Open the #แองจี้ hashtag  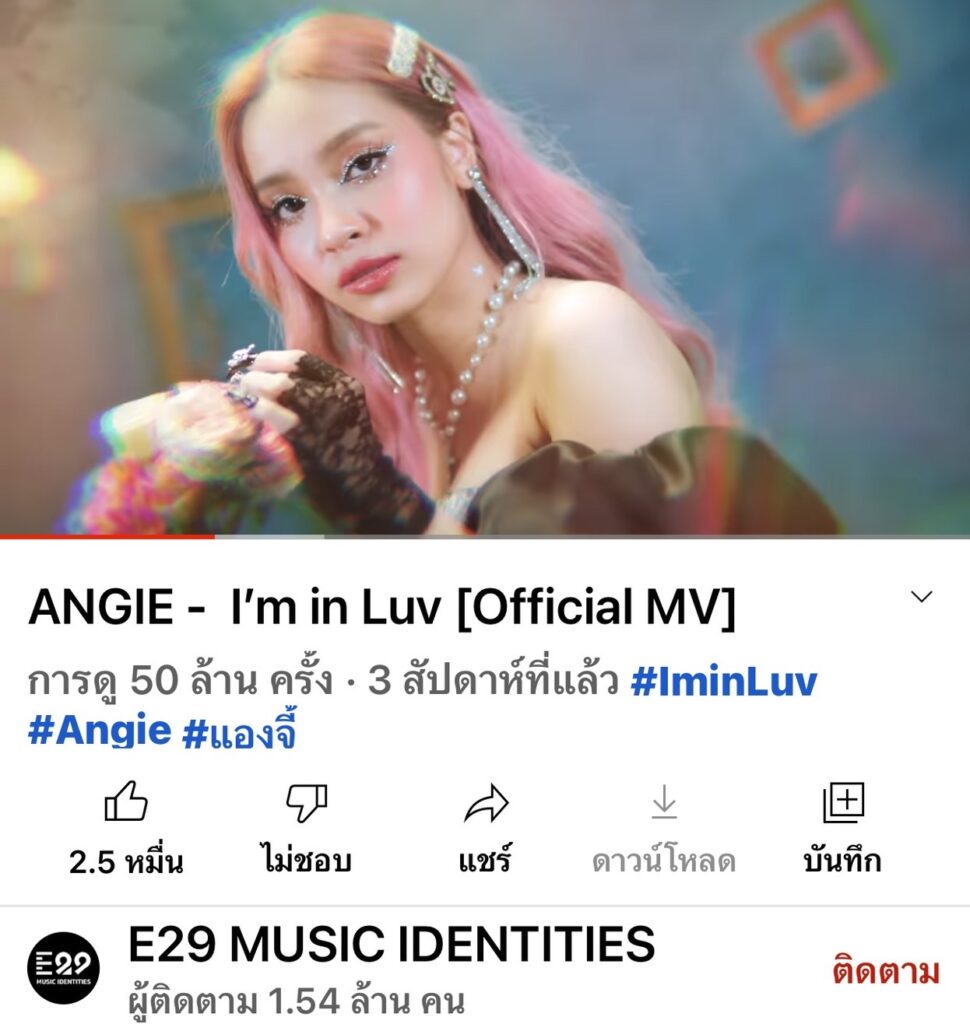pyautogui.click(x=240, y=734)
